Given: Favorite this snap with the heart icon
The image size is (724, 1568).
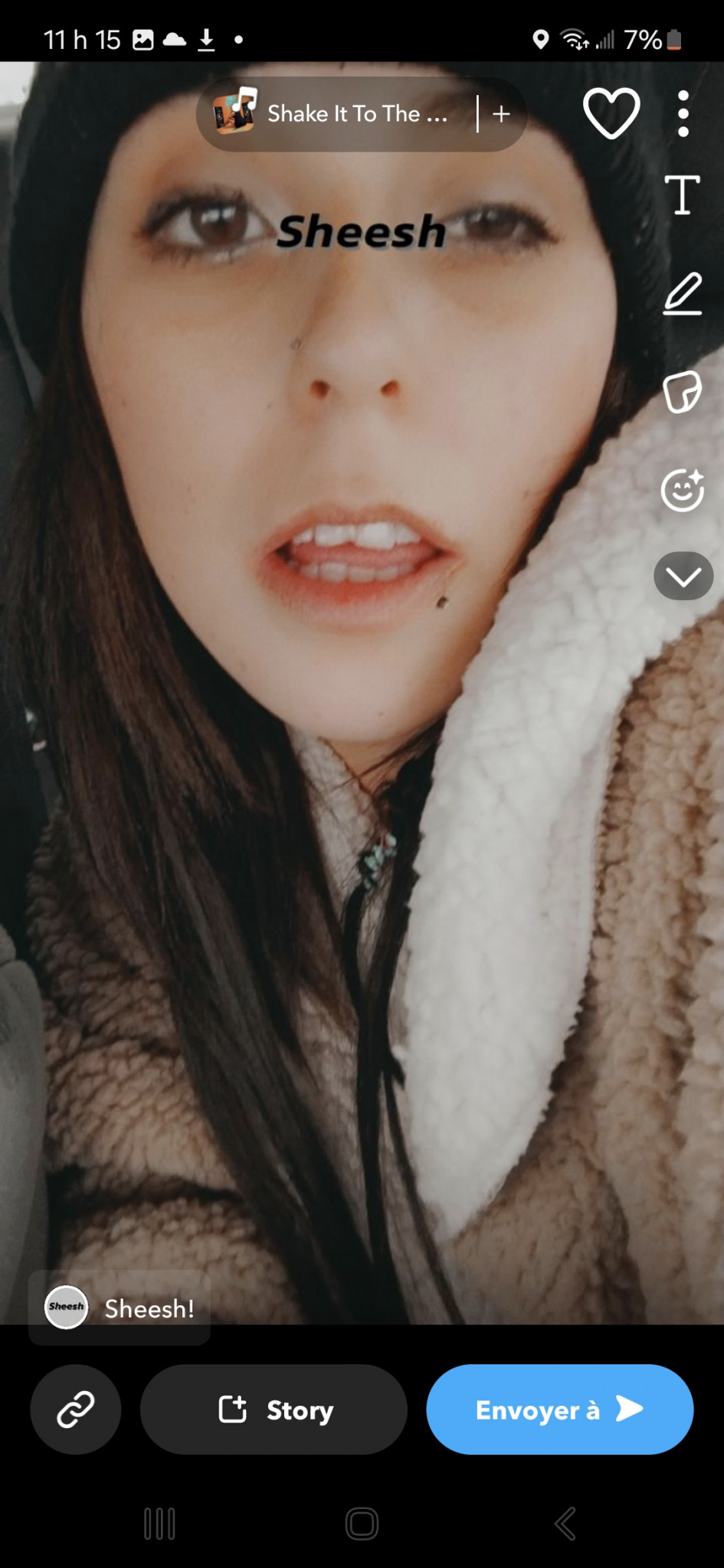Looking at the screenshot, I should [x=611, y=113].
